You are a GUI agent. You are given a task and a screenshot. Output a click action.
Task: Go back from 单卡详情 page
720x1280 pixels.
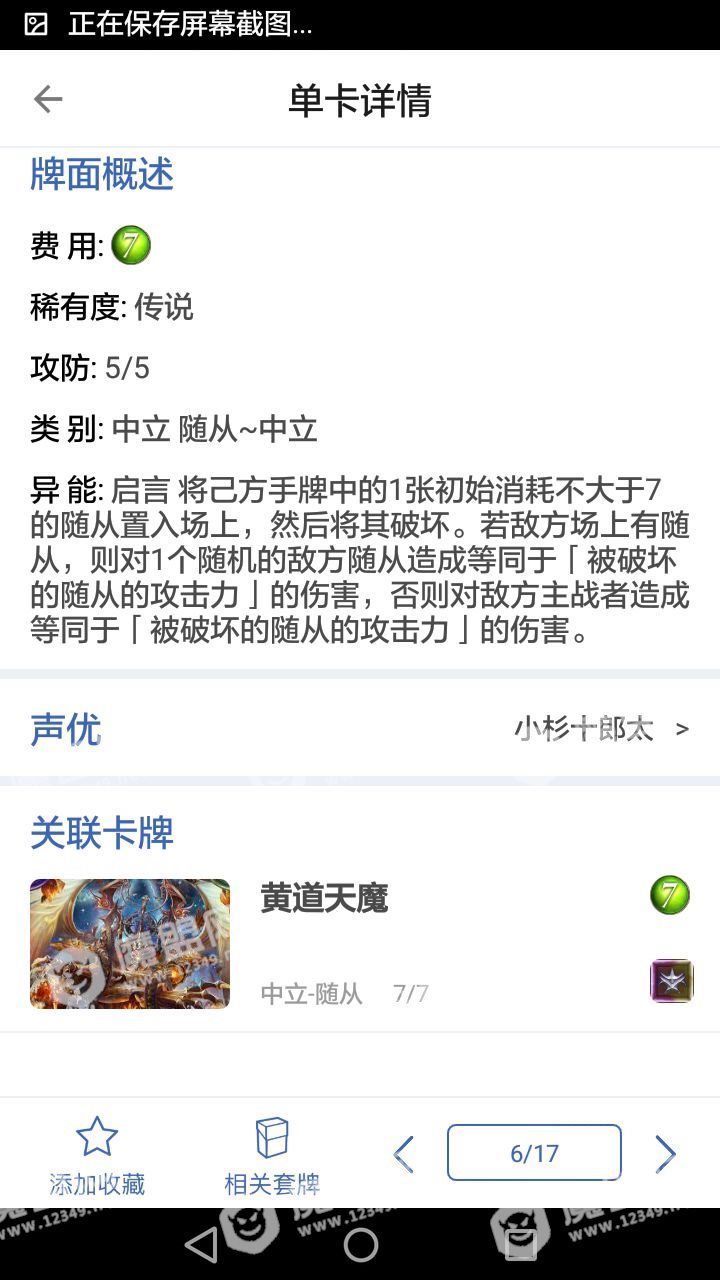click(x=48, y=99)
